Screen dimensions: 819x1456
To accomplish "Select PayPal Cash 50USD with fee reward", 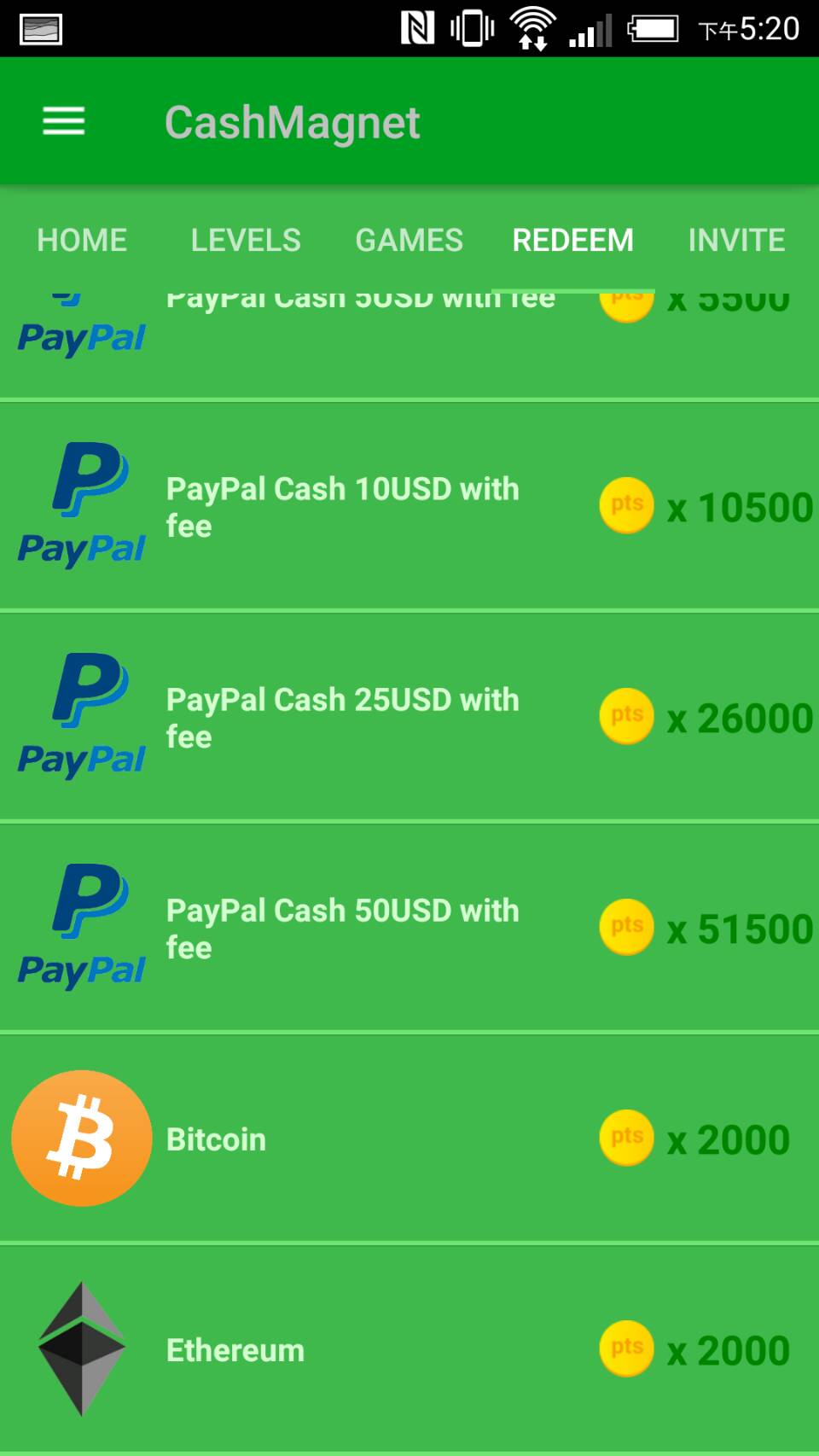I will [409, 928].
